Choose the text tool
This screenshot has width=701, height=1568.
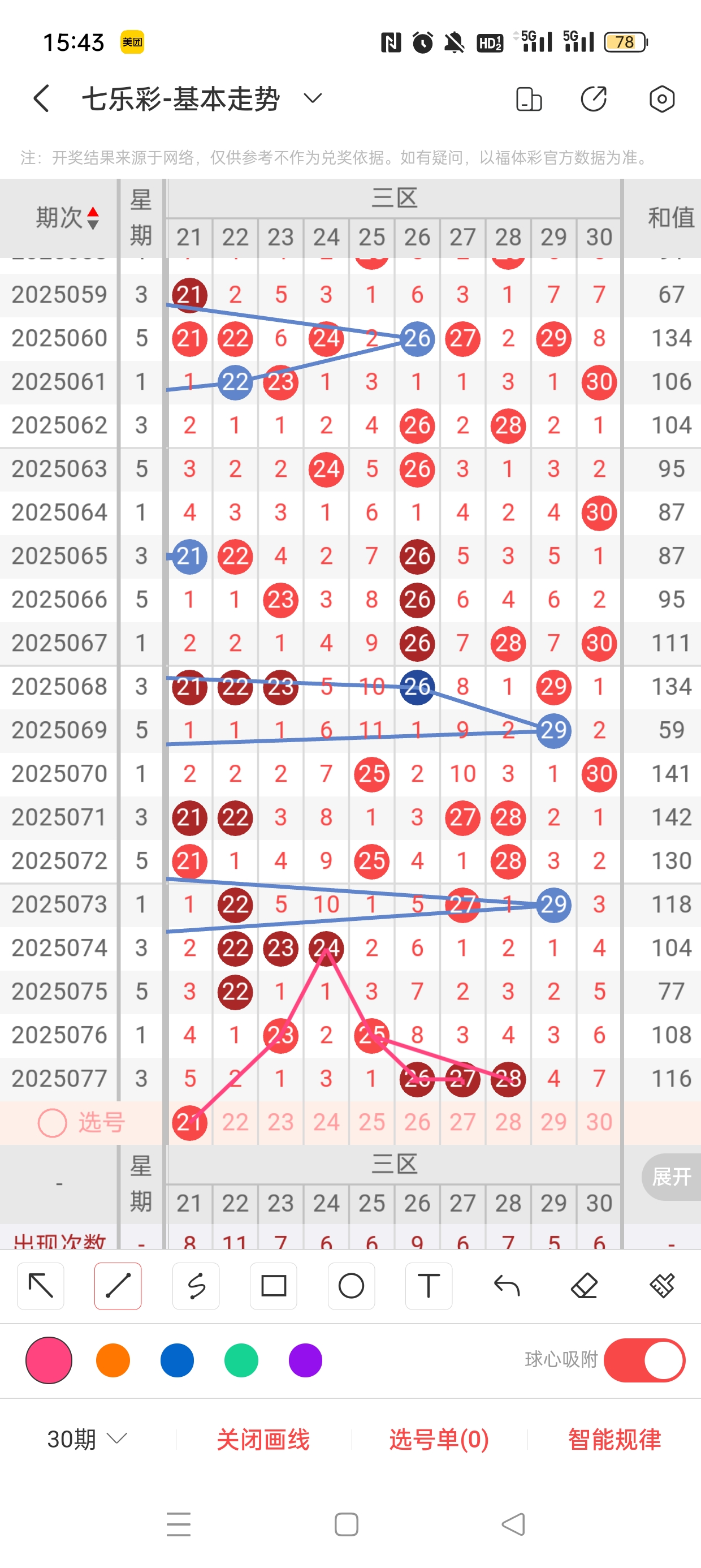tap(429, 1286)
